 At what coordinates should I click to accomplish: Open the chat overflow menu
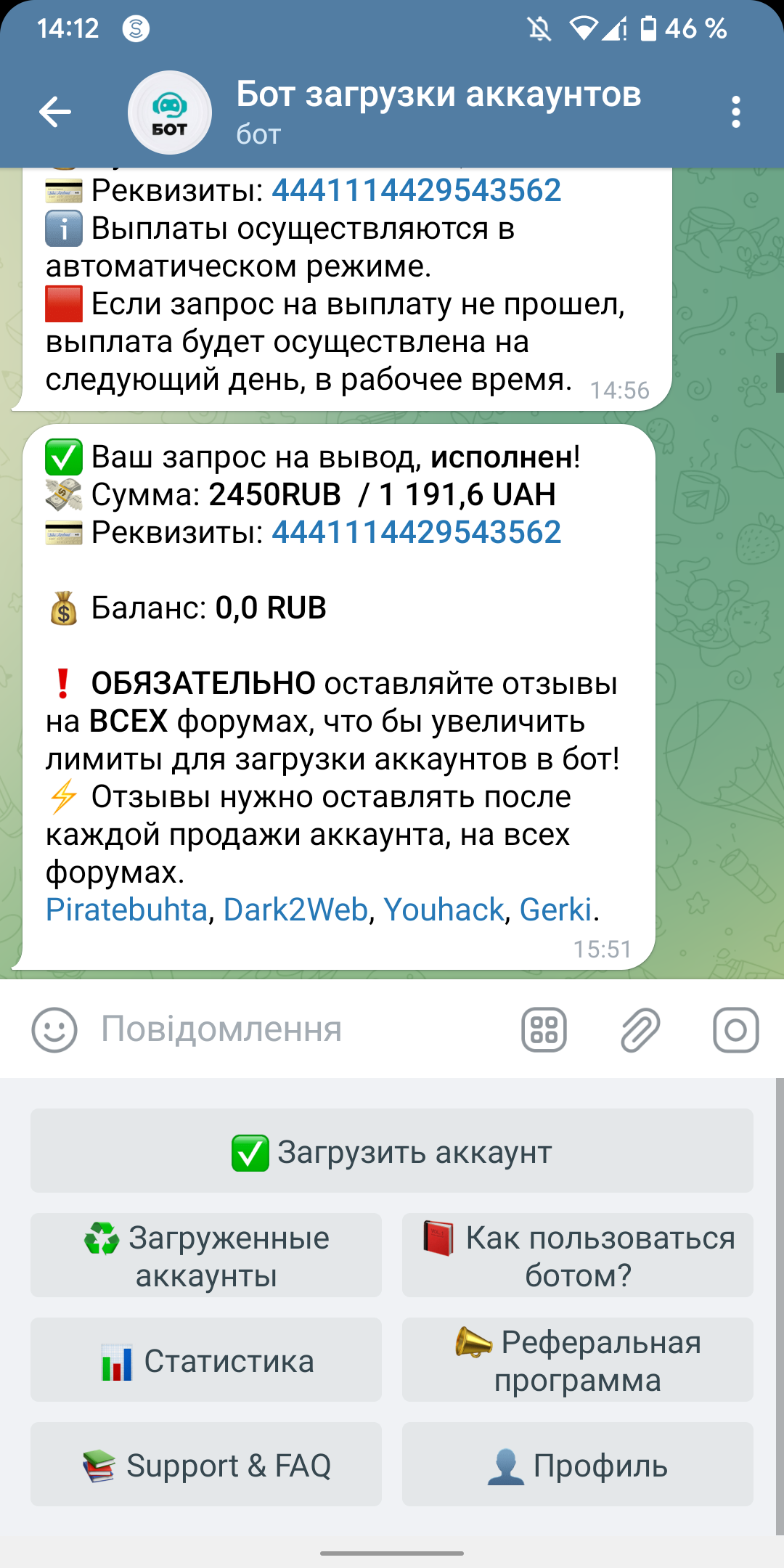(x=736, y=112)
